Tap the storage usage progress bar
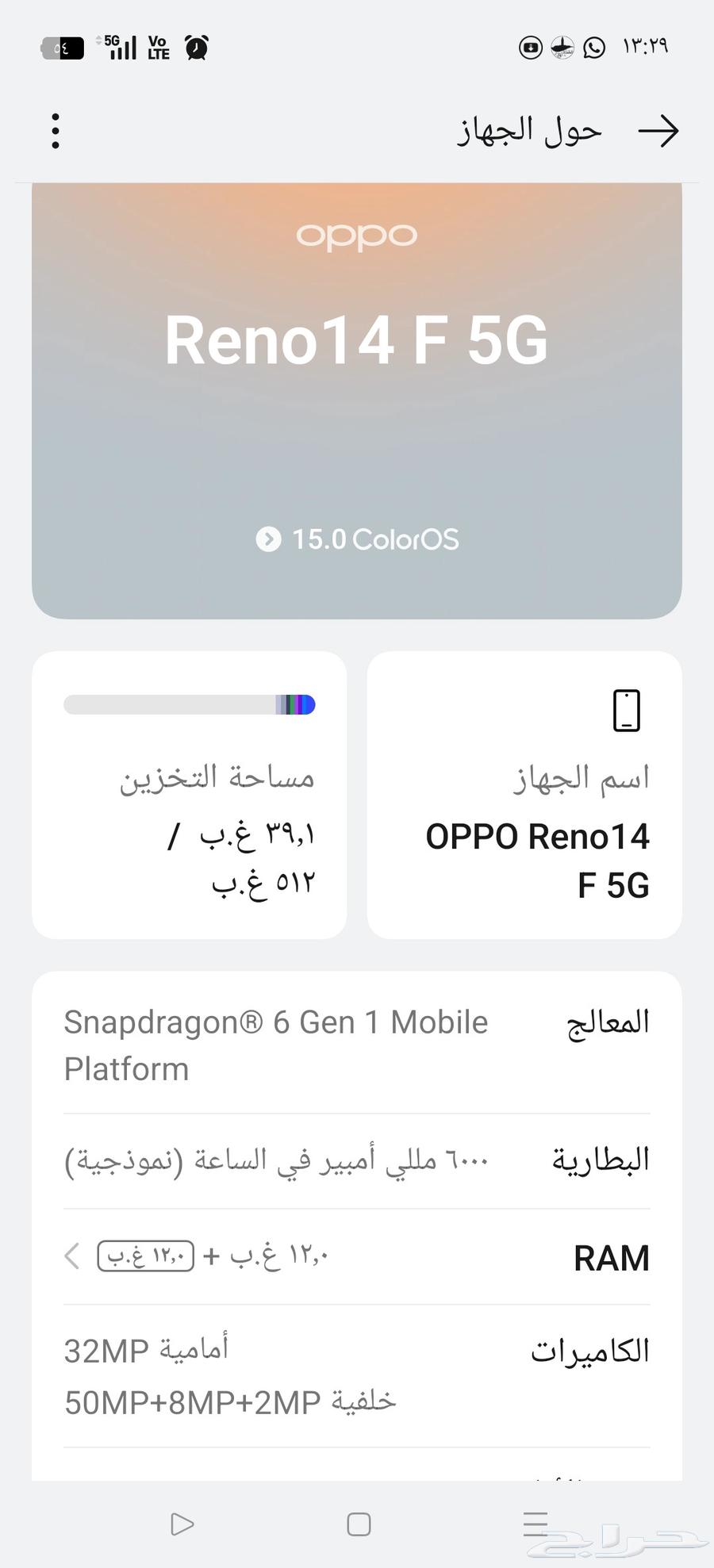This screenshot has height=1568, width=714. click(189, 704)
